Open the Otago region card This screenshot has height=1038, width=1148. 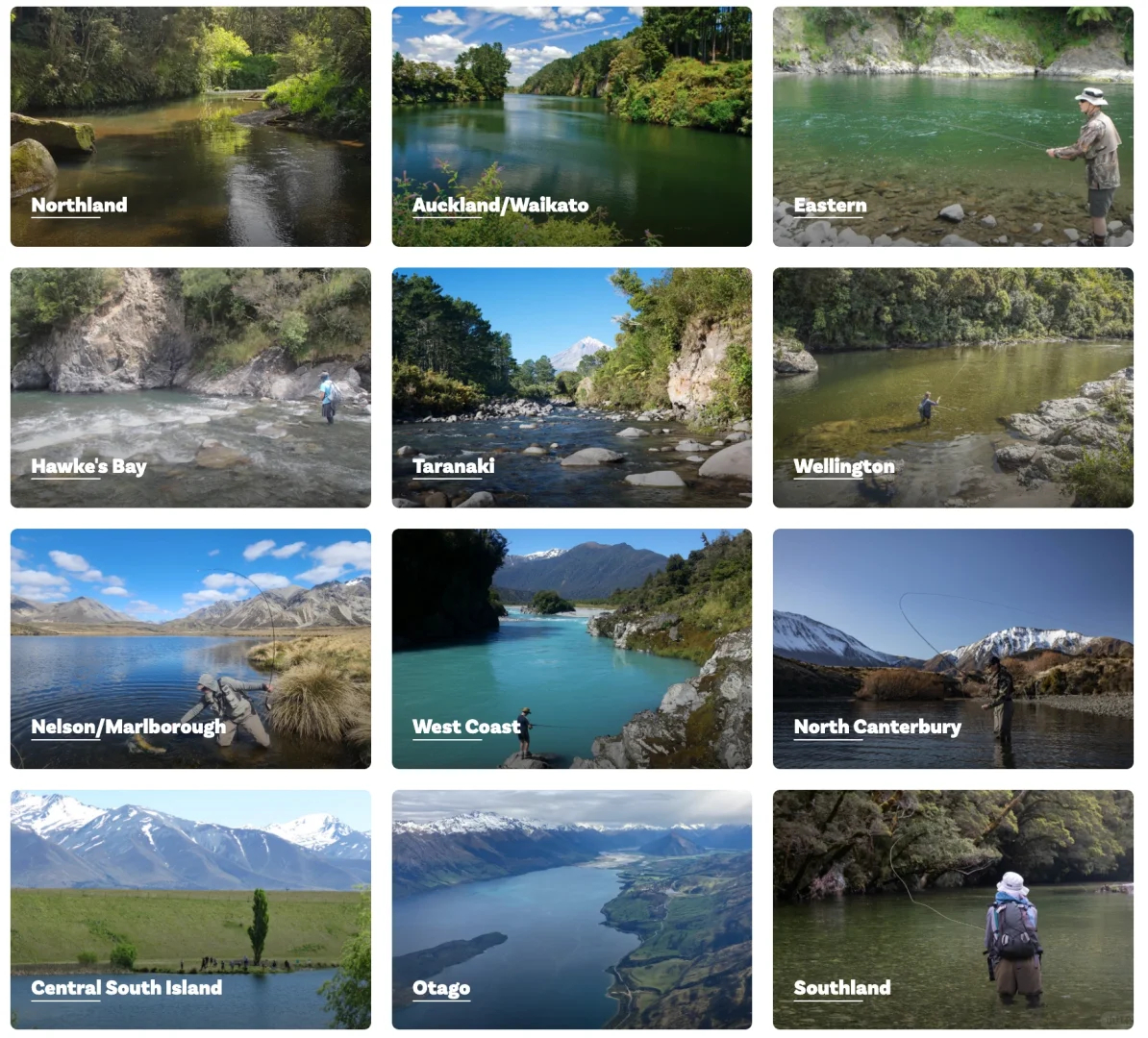(x=571, y=909)
